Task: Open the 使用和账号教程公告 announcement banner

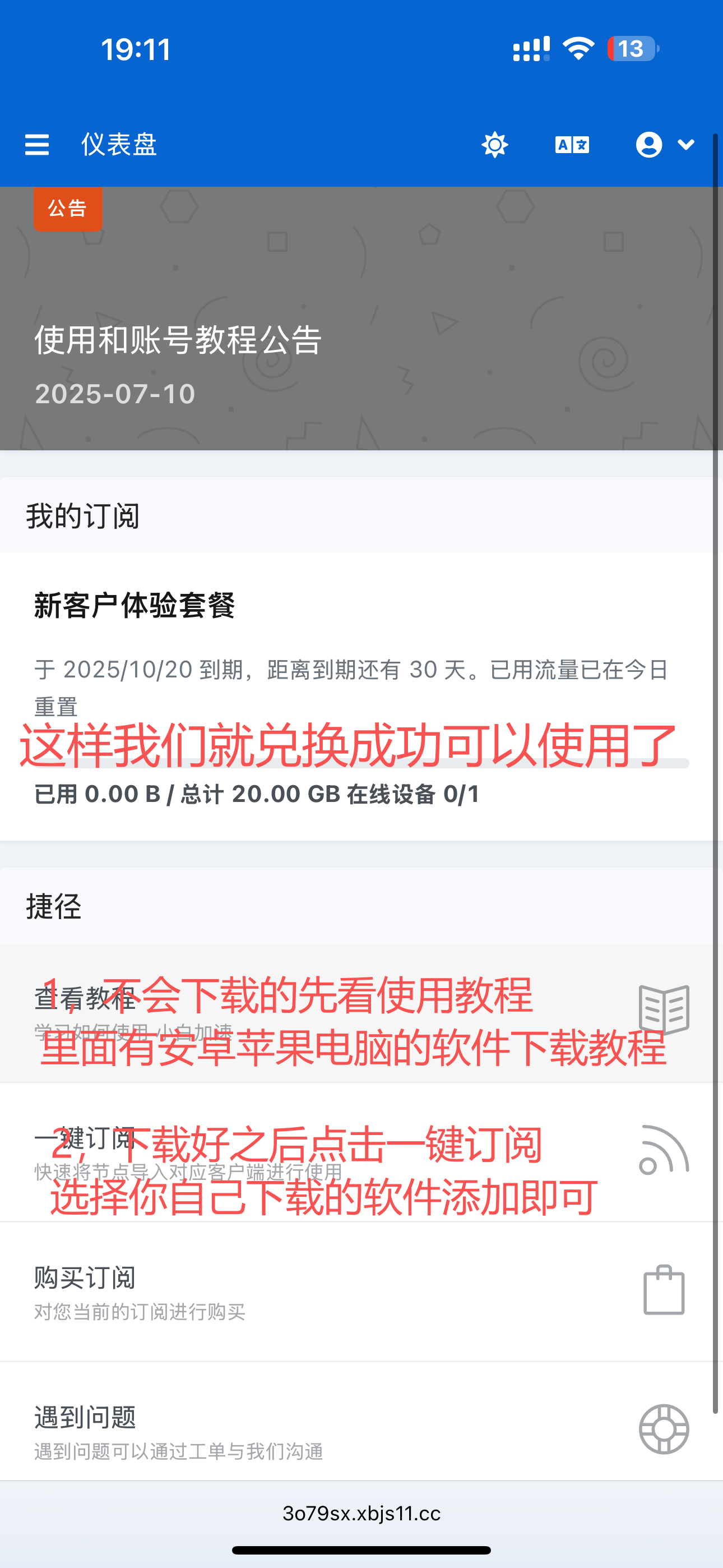Action: coord(178,340)
